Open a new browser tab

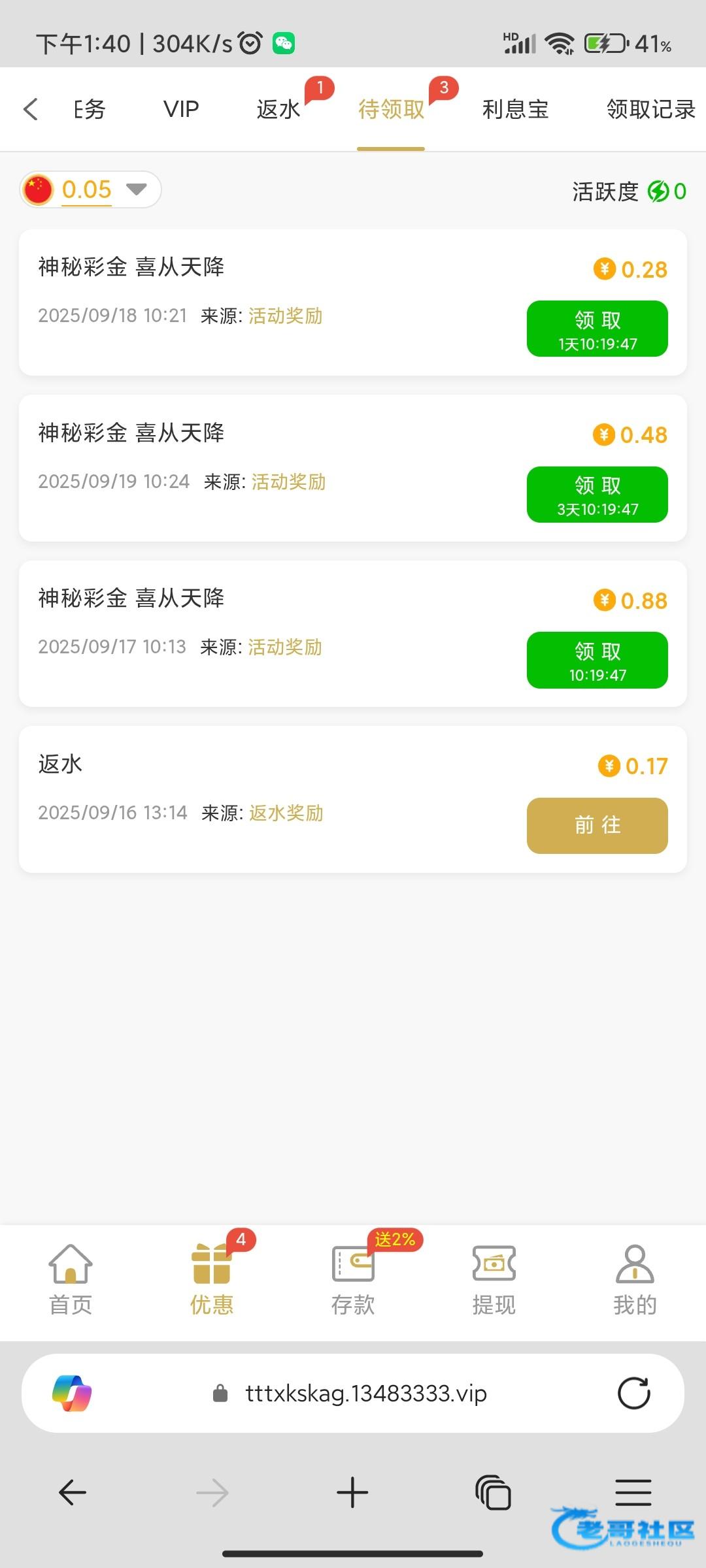(352, 1492)
